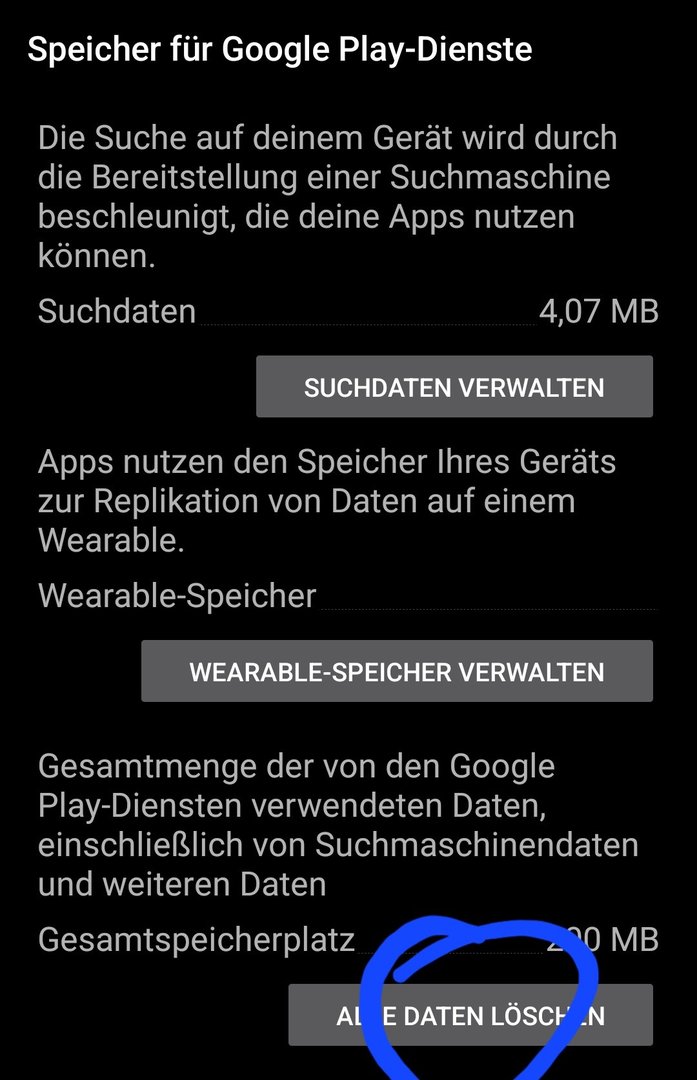Open Wearable-Speicher verwalten
The width and height of the screenshot is (697, 1080).
pos(396,671)
